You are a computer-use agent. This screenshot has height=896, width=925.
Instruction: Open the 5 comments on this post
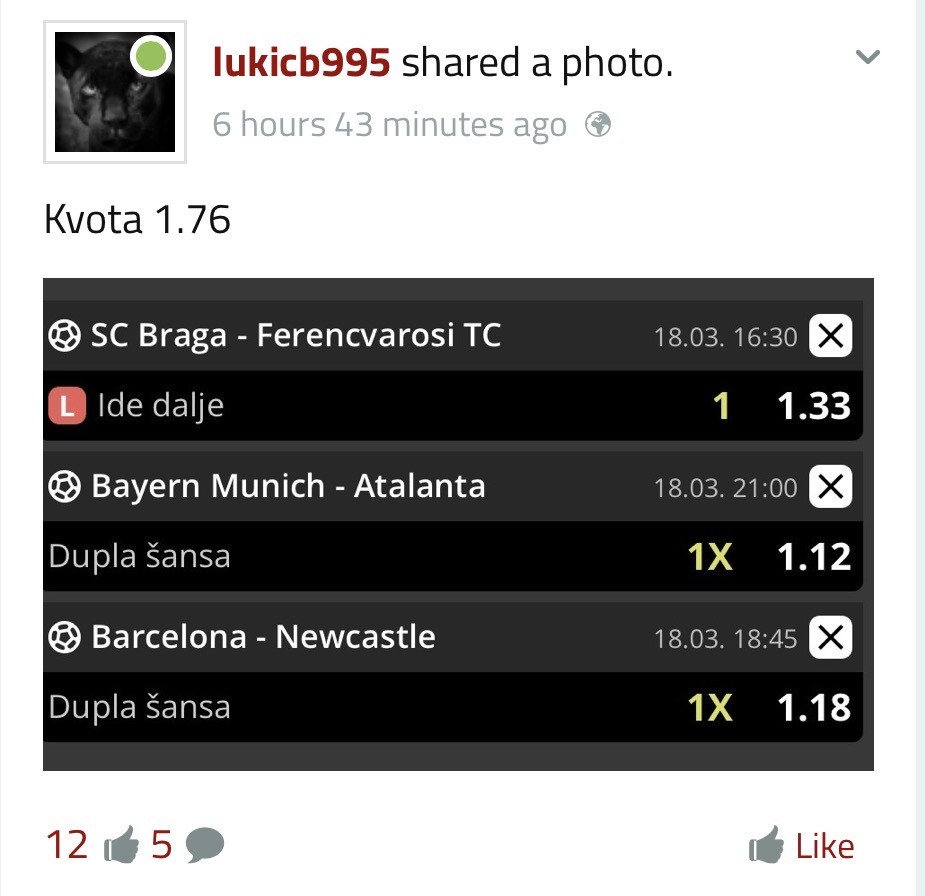187,846
